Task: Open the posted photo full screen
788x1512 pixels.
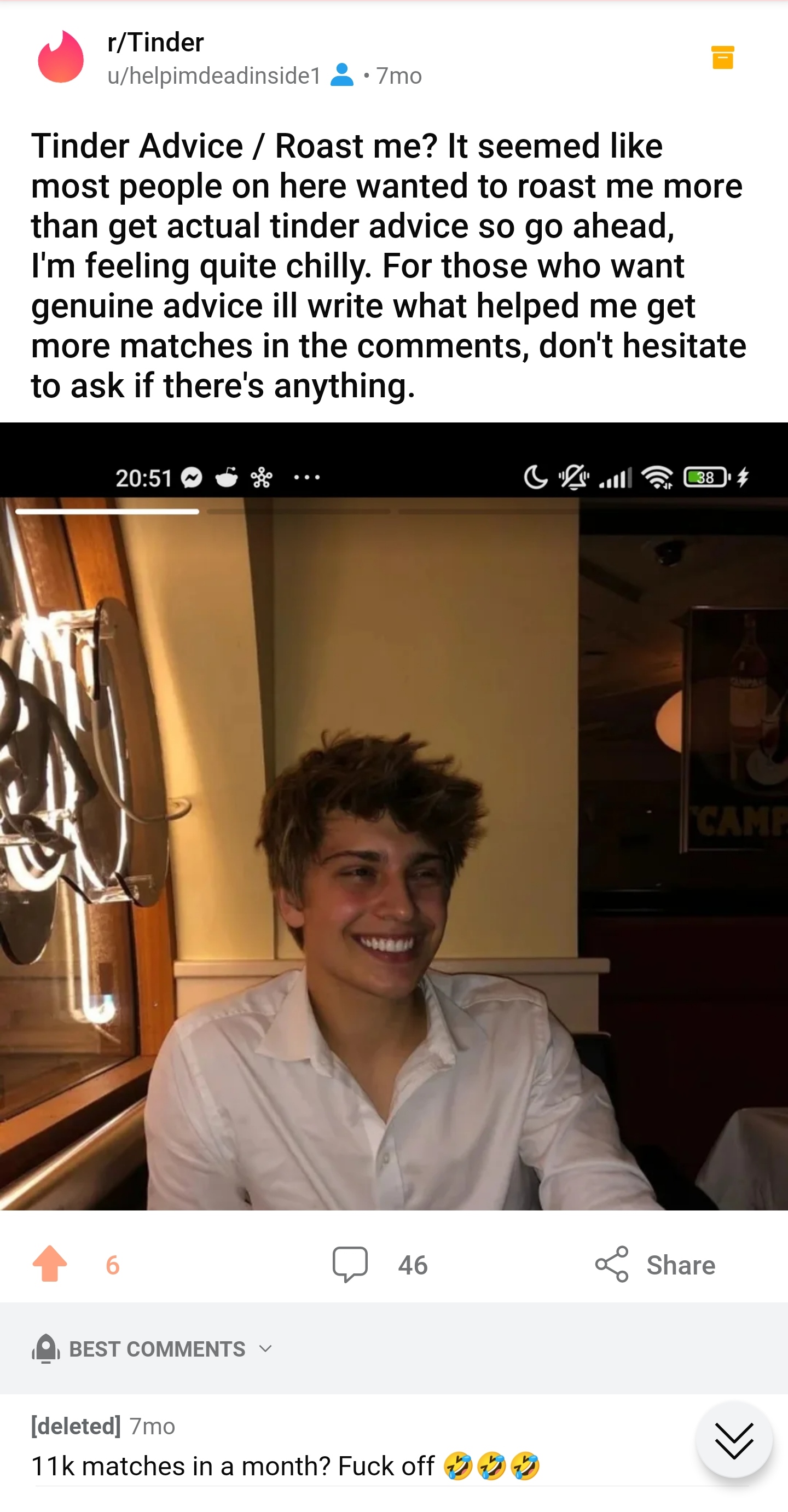Action: [x=393, y=851]
